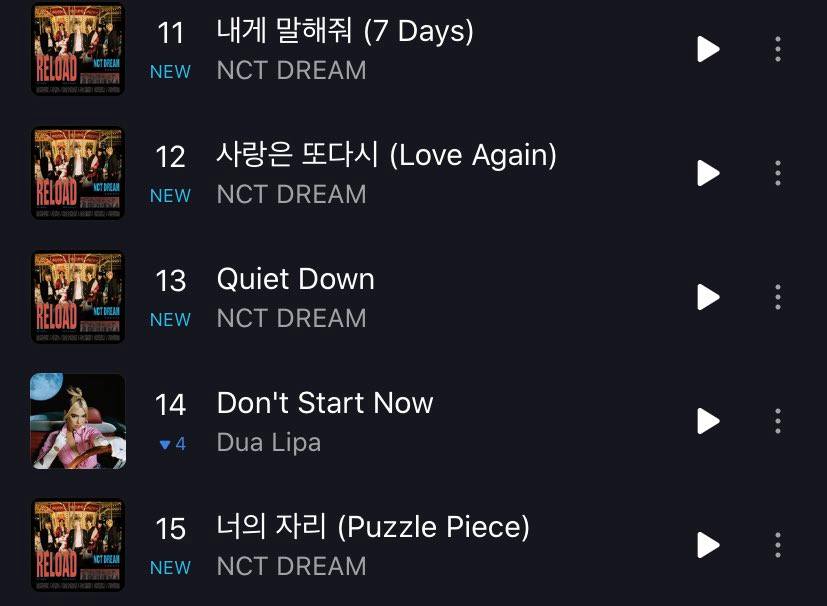Open more options for Don't Start Now
827x606 pixels.
pyautogui.click(x=778, y=421)
